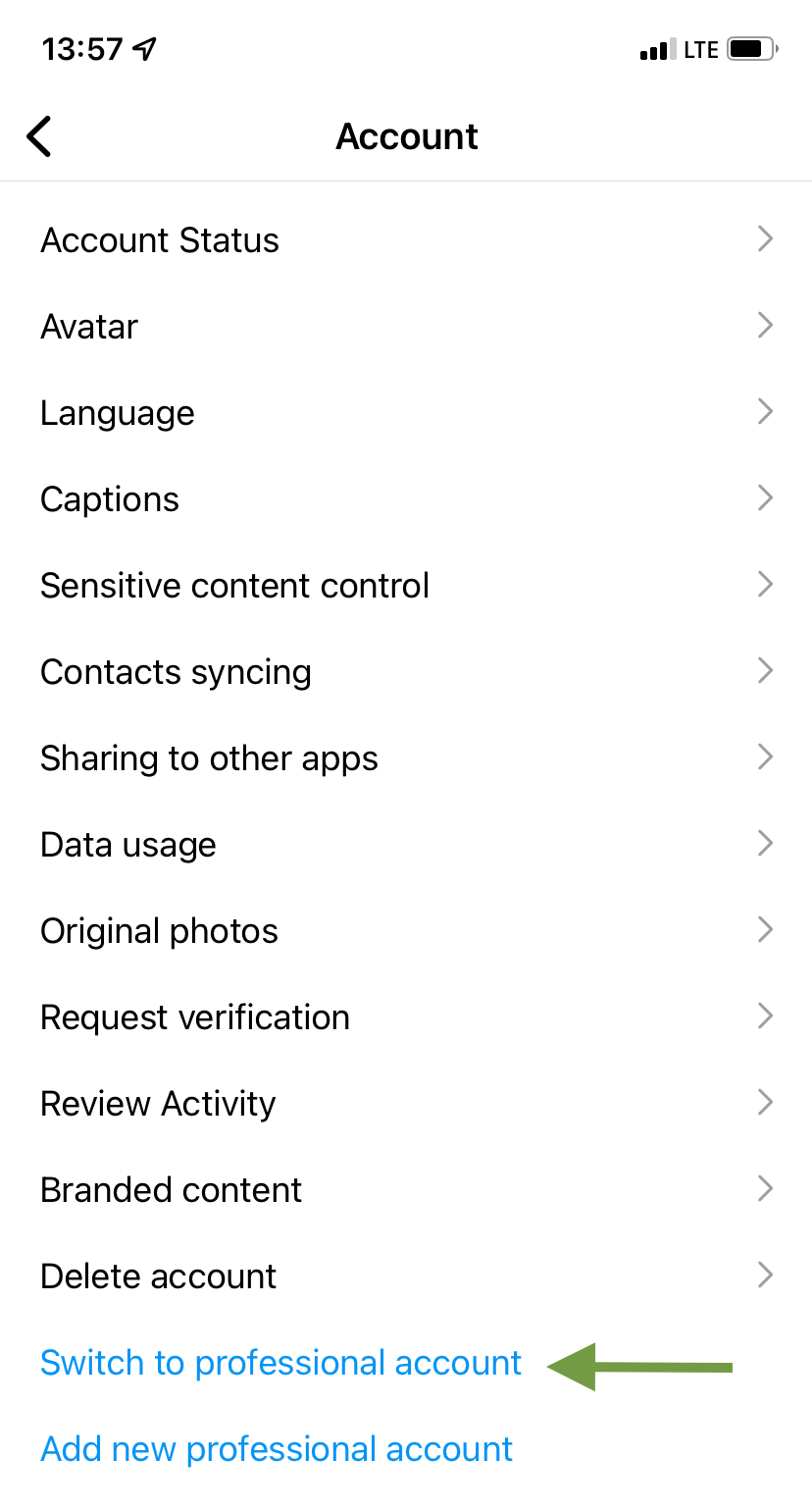The width and height of the screenshot is (812, 1510).
Task: Open Sharing to other apps
Action: [209, 758]
